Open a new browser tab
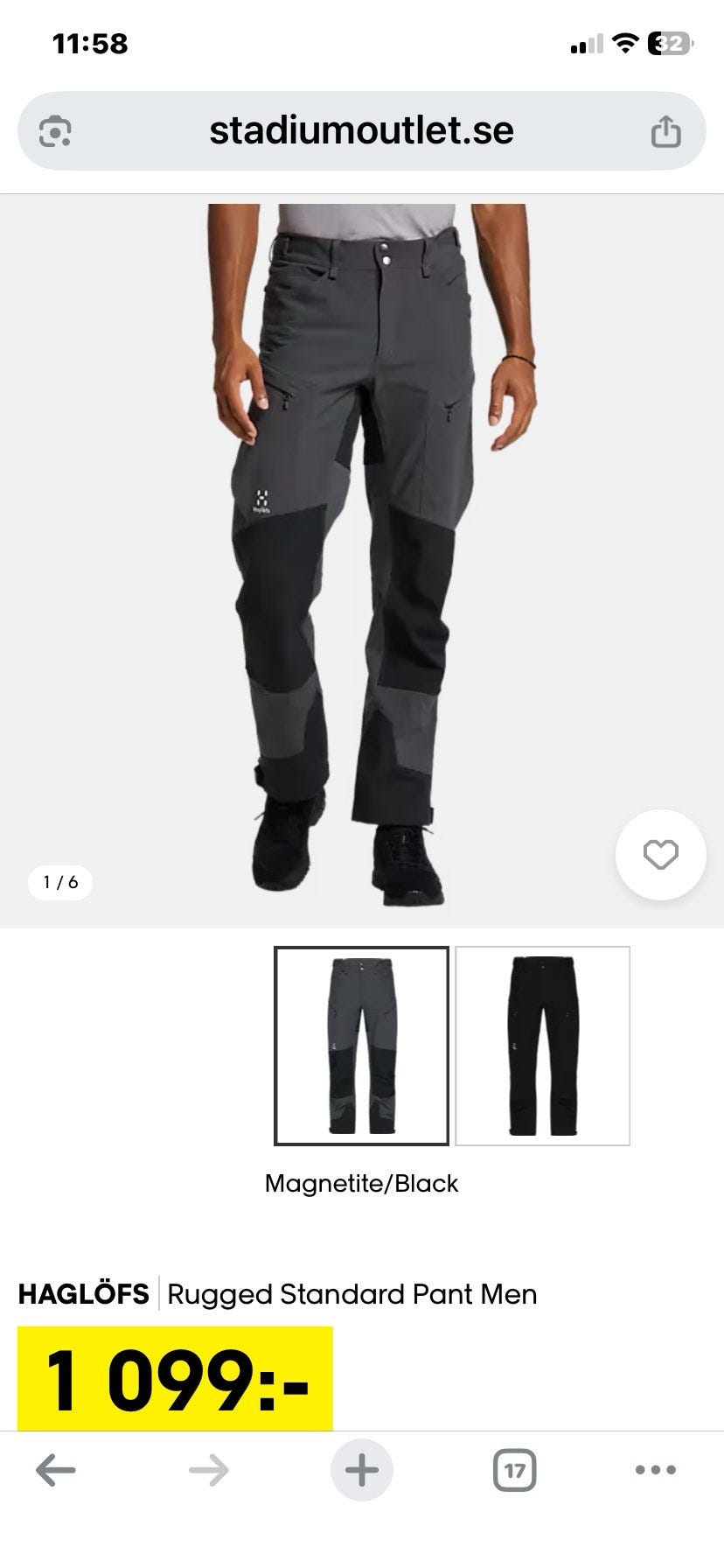This screenshot has height=1568, width=724. [x=361, y=1470]
